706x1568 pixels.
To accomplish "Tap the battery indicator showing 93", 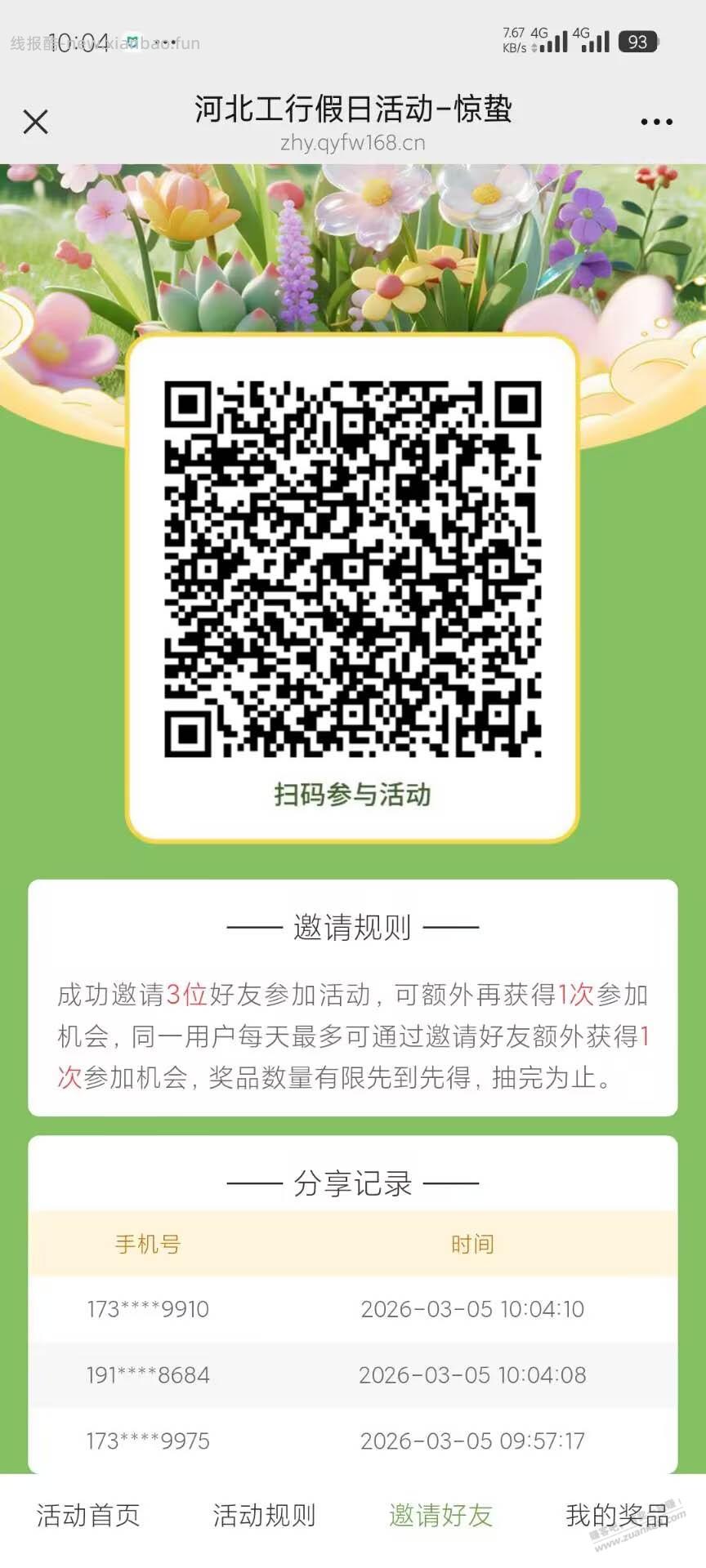I will [x=640, y=40].
